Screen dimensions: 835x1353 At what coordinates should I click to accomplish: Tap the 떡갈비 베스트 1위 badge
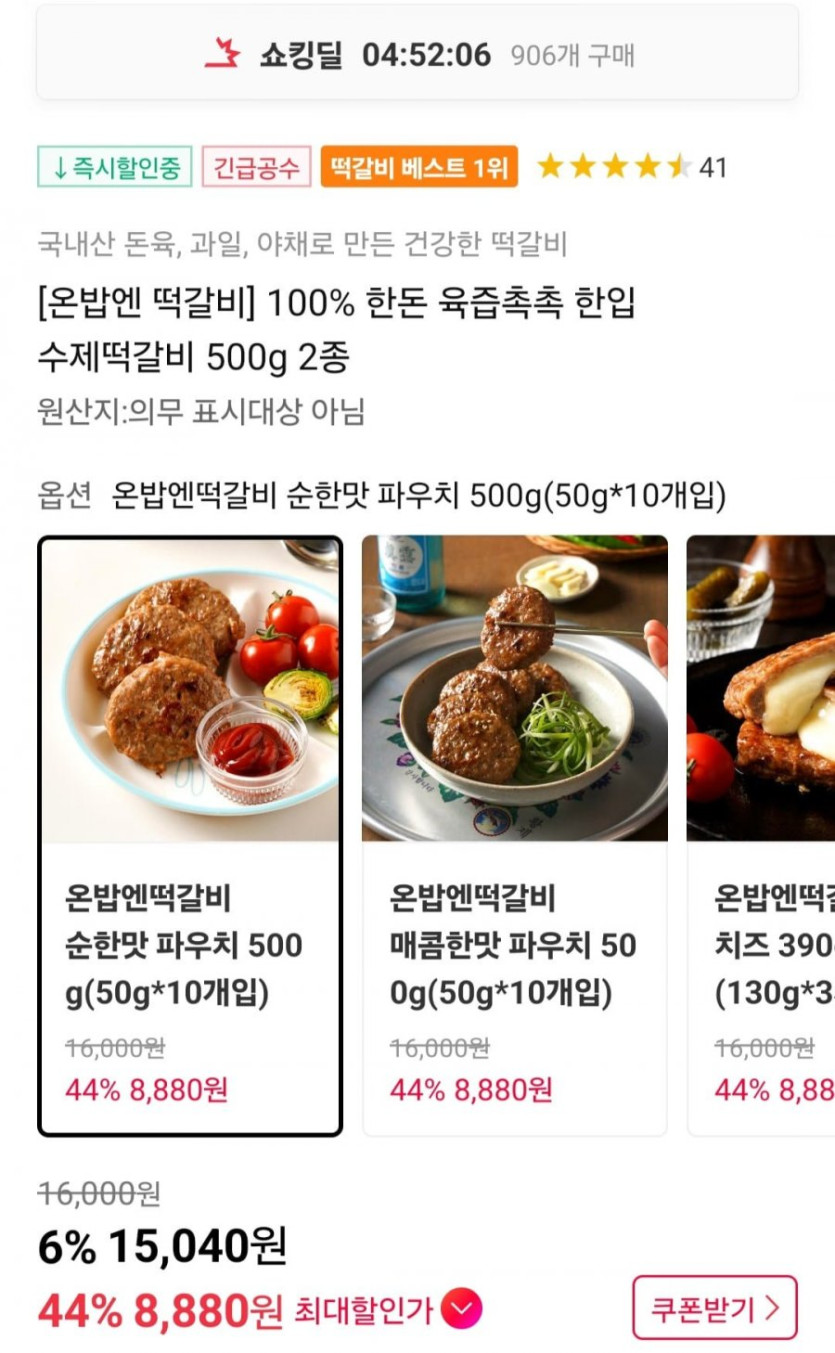coord(419,167)
